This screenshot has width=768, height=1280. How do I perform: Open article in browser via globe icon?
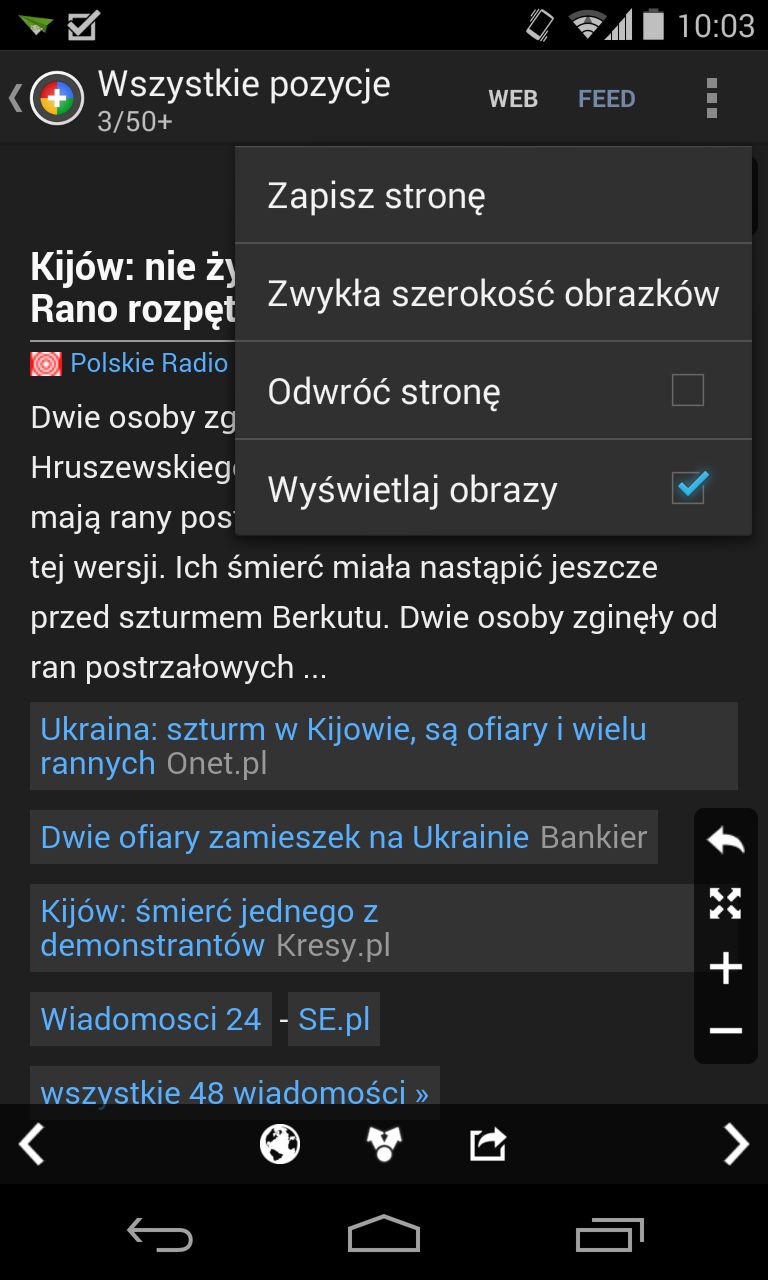point(280,1144)
